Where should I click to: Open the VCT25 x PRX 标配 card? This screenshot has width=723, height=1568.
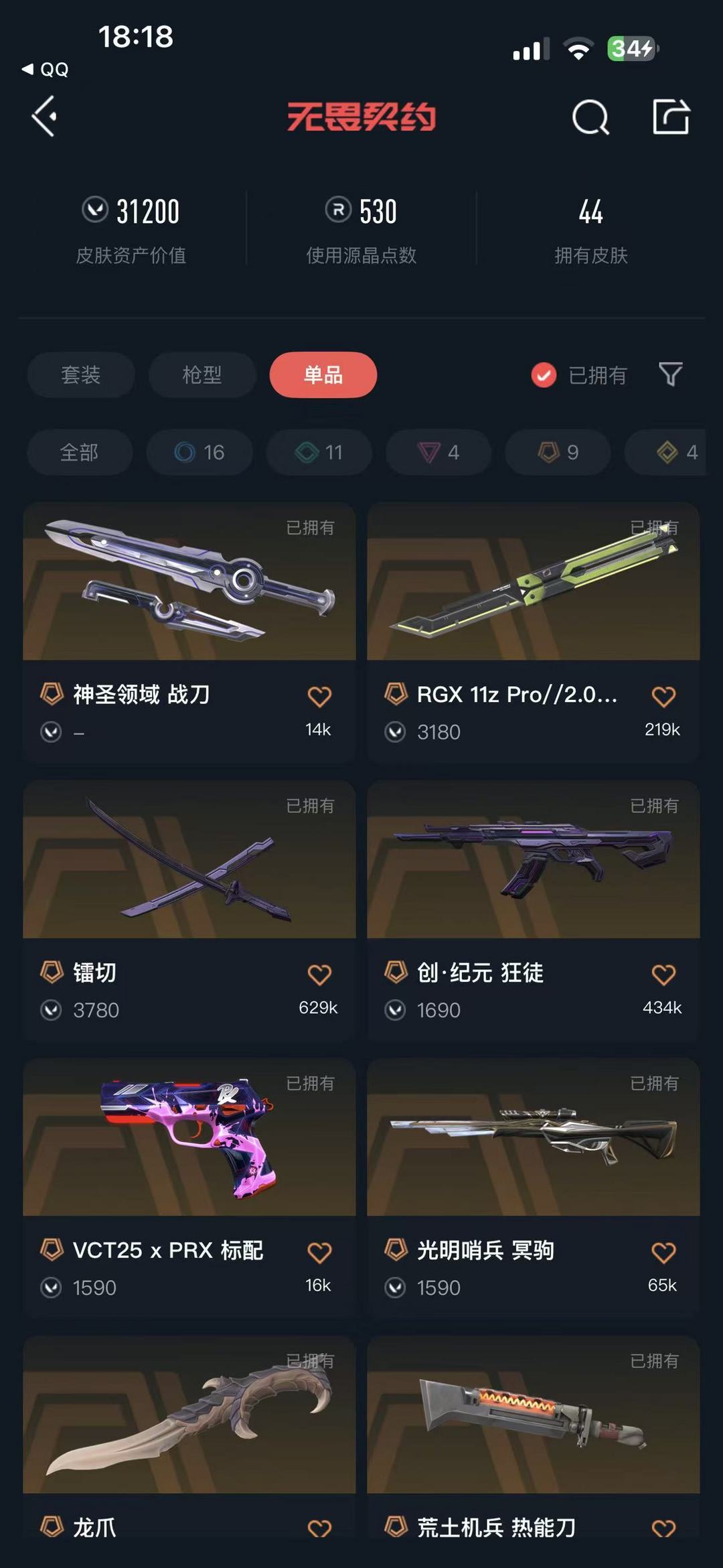point(189,1188)
